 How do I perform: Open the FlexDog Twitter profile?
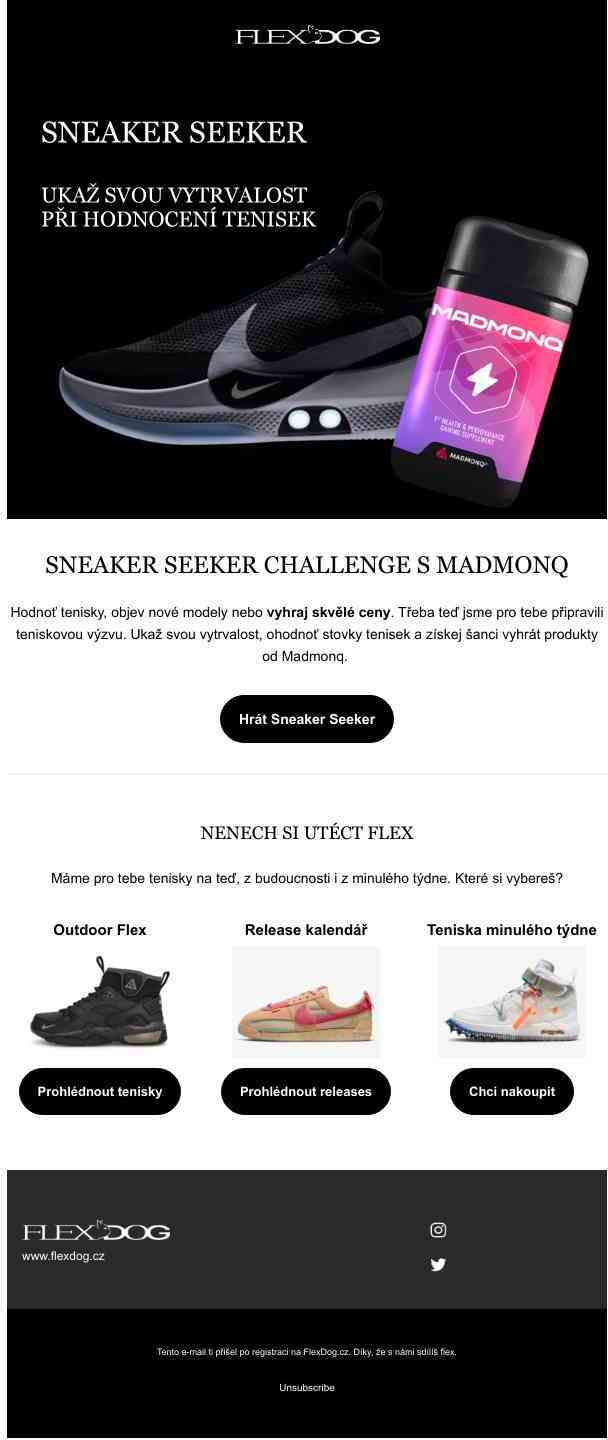438,1264
